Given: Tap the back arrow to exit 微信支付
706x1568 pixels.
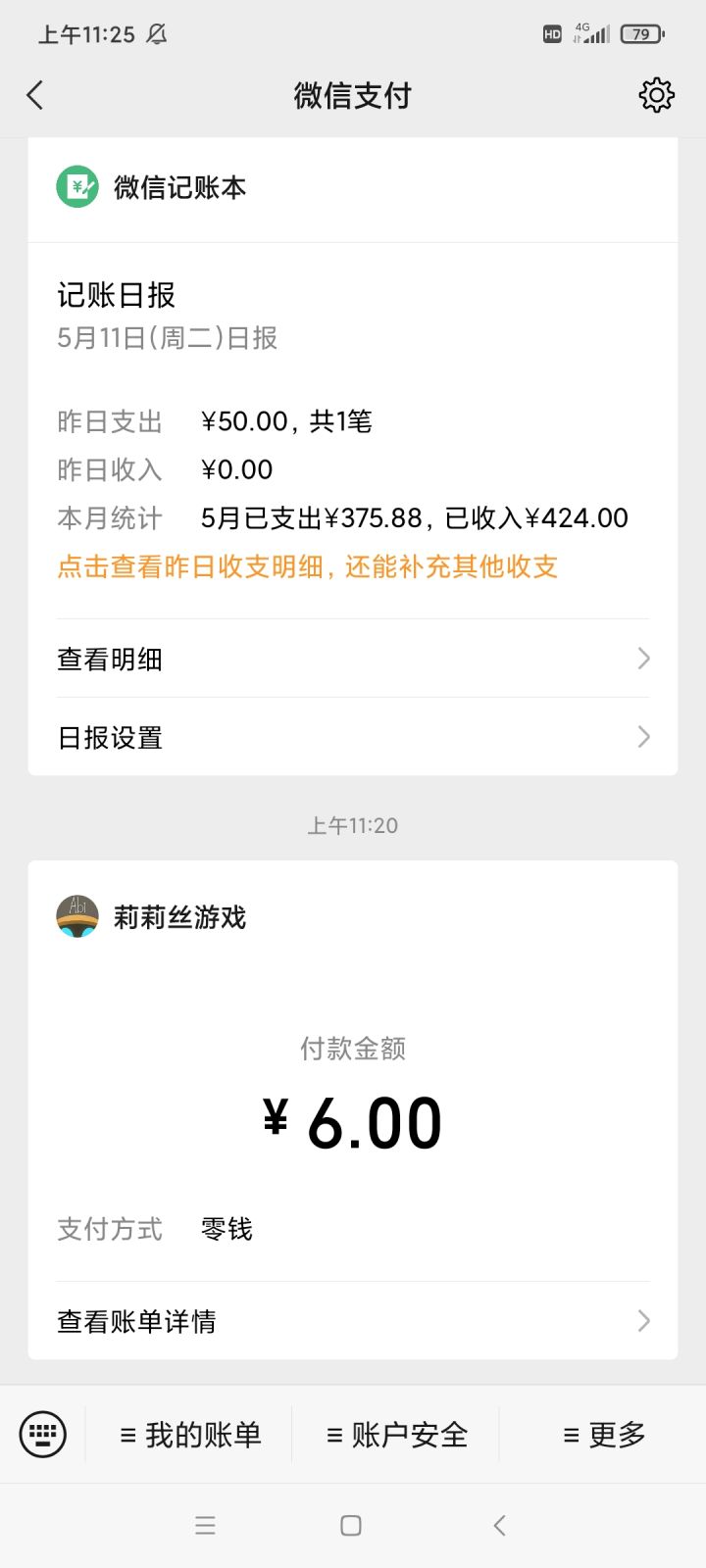Looking at the screenshot, I should tap(35, 94).
